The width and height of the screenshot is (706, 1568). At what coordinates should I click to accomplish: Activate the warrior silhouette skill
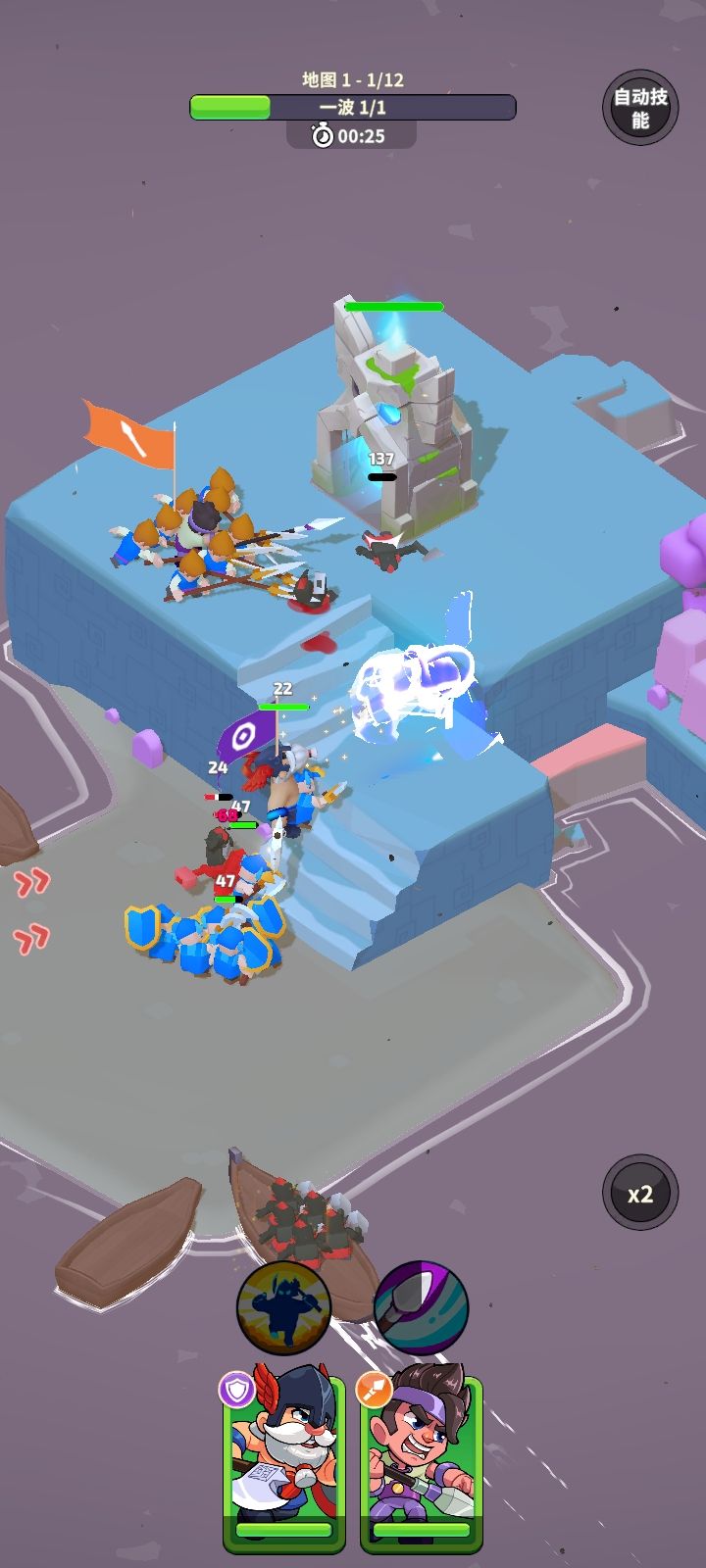[283, 1308]
